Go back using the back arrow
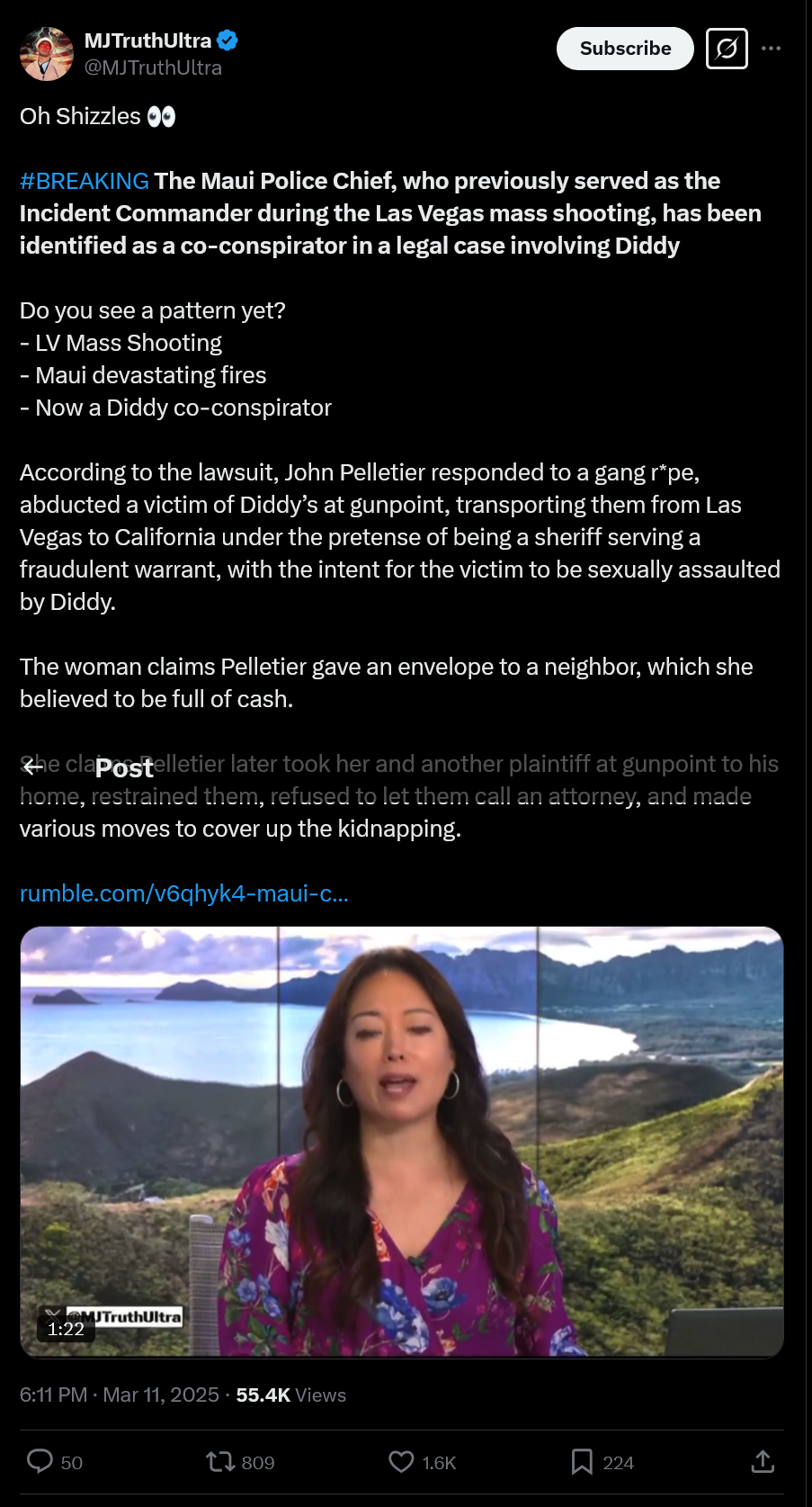812x1507 pixels. (x=32, y=767)
